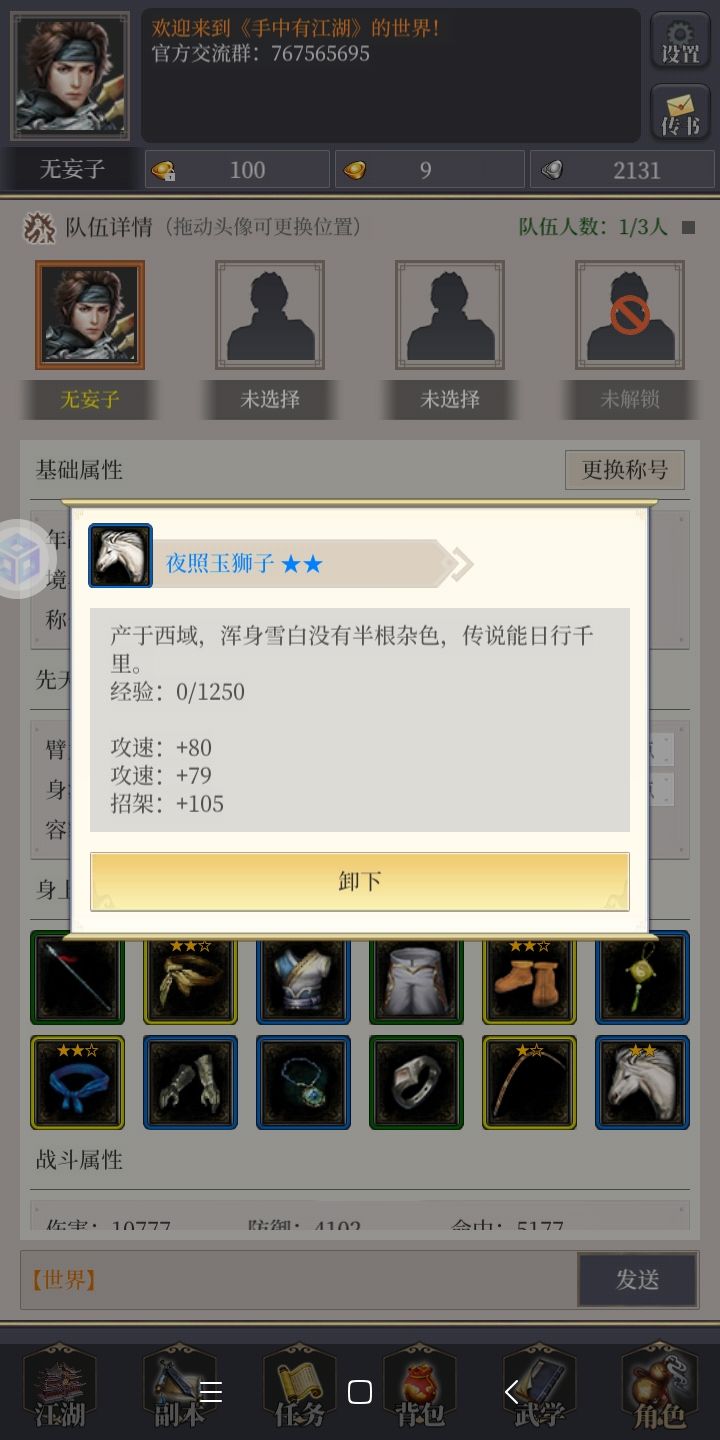This screenshot has height=1440, width=720.
Task: Select the equipped spear weapon icon
Action: [77, 978]
